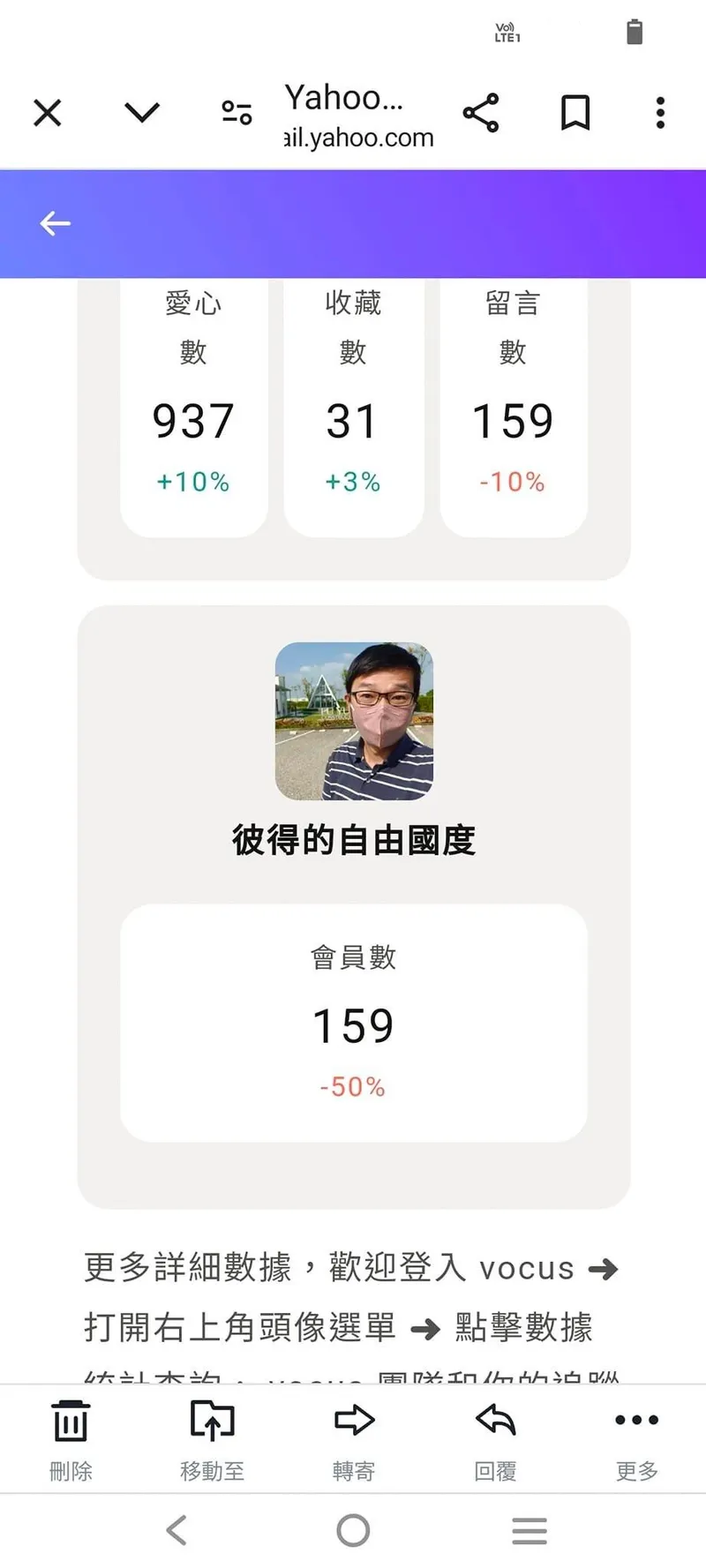Expand the browser tab list chevron
The width and height of the screenshot is (706, 1568).
click(140, 112)
